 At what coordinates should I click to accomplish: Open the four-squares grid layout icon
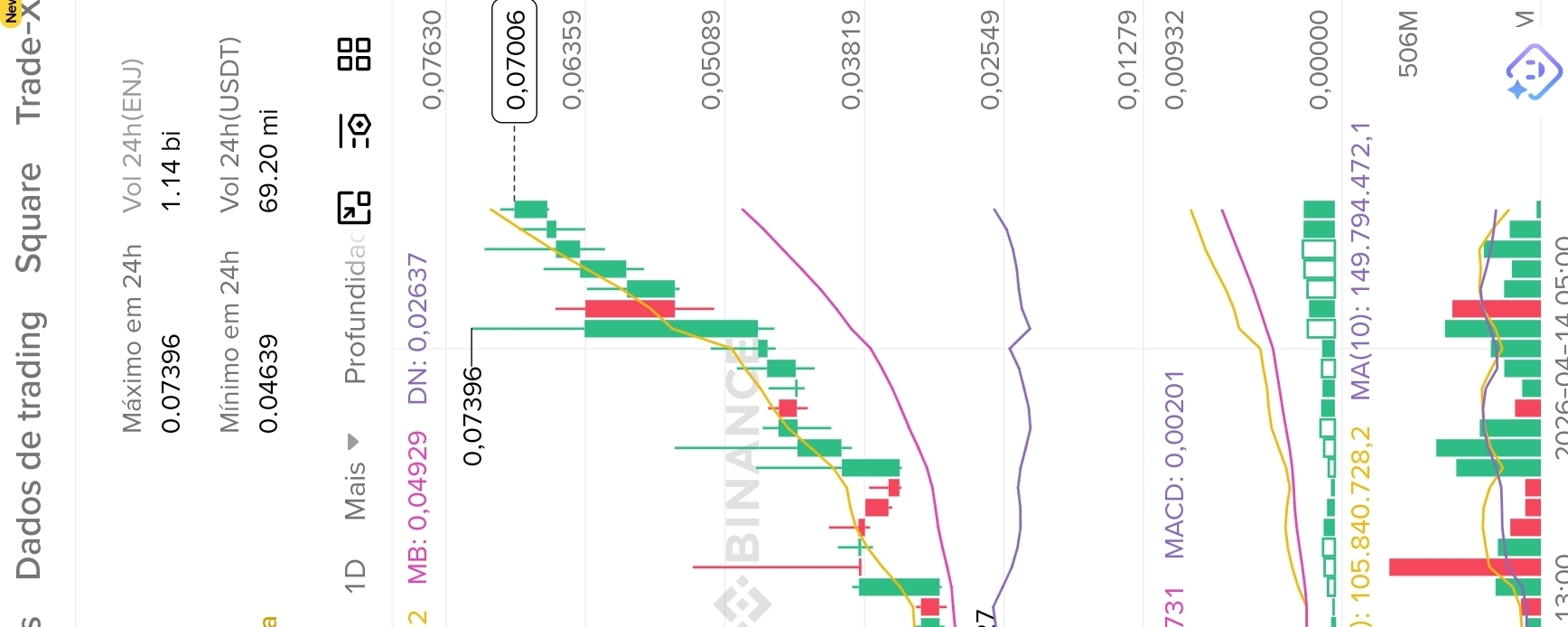tap(354, 54)
